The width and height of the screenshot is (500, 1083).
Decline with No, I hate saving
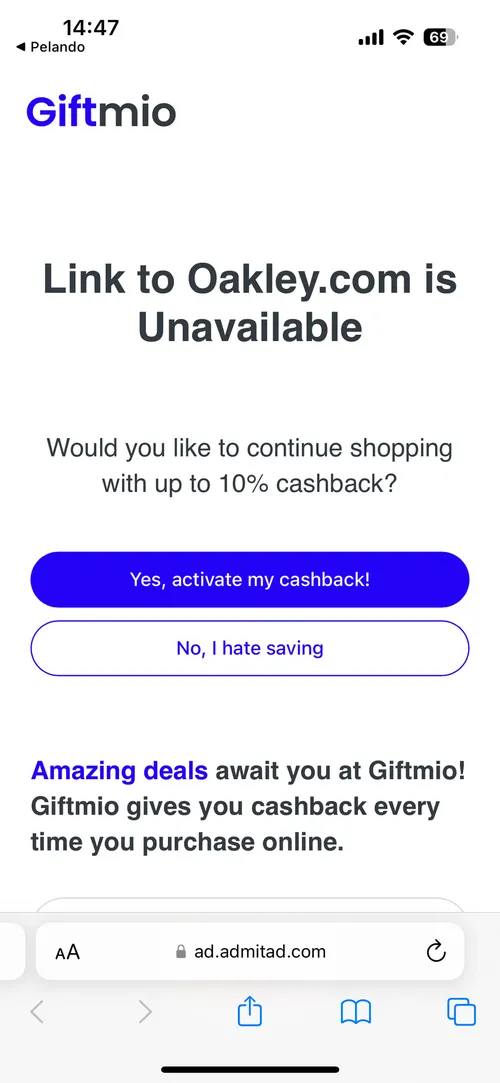click(x=249, y=648)
